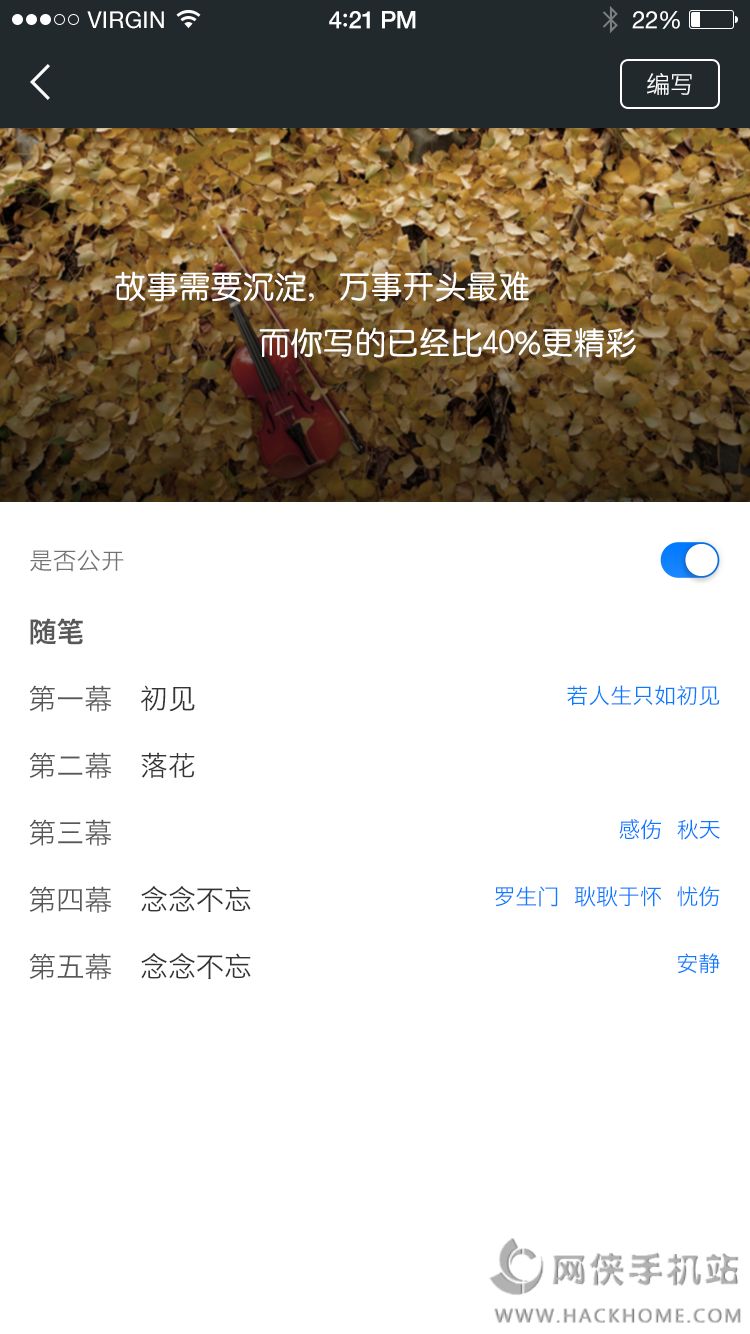Select the 耿耿于怀 tag
Image resolution: width=750 pixels, height=1334 pixels.
[618, 897]
